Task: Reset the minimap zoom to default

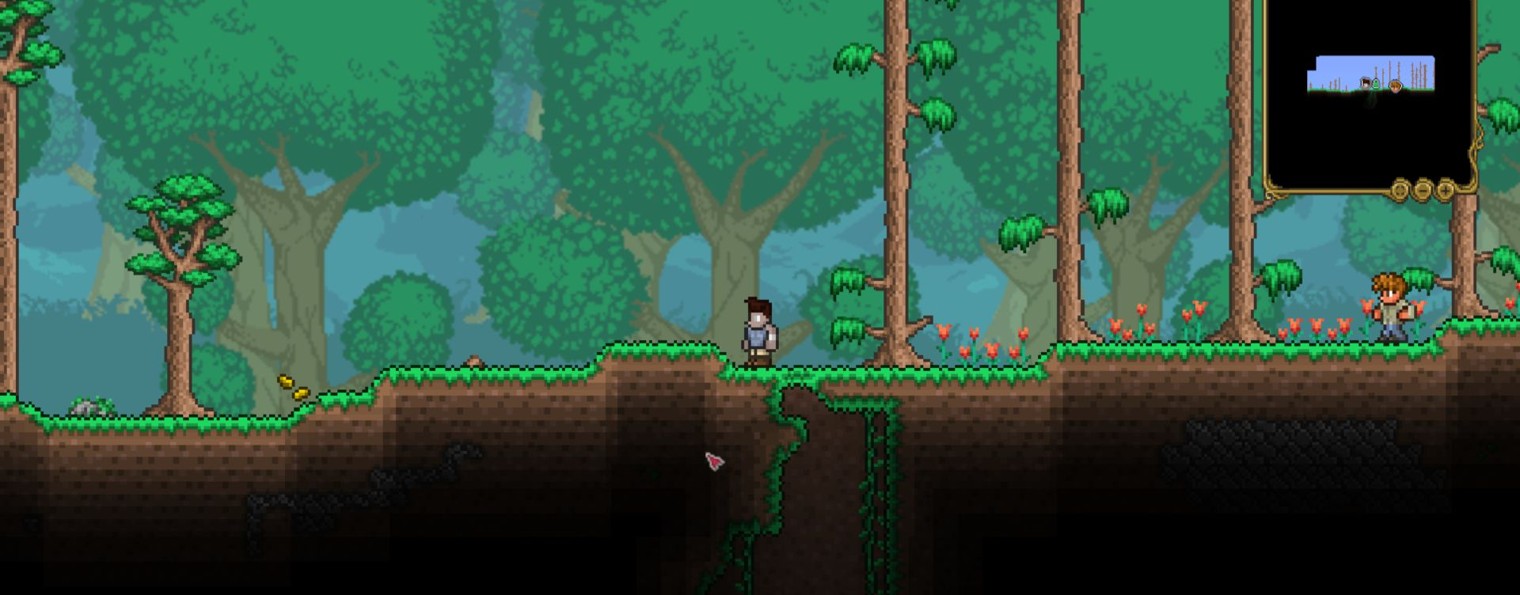Action: coord(1400,190)
